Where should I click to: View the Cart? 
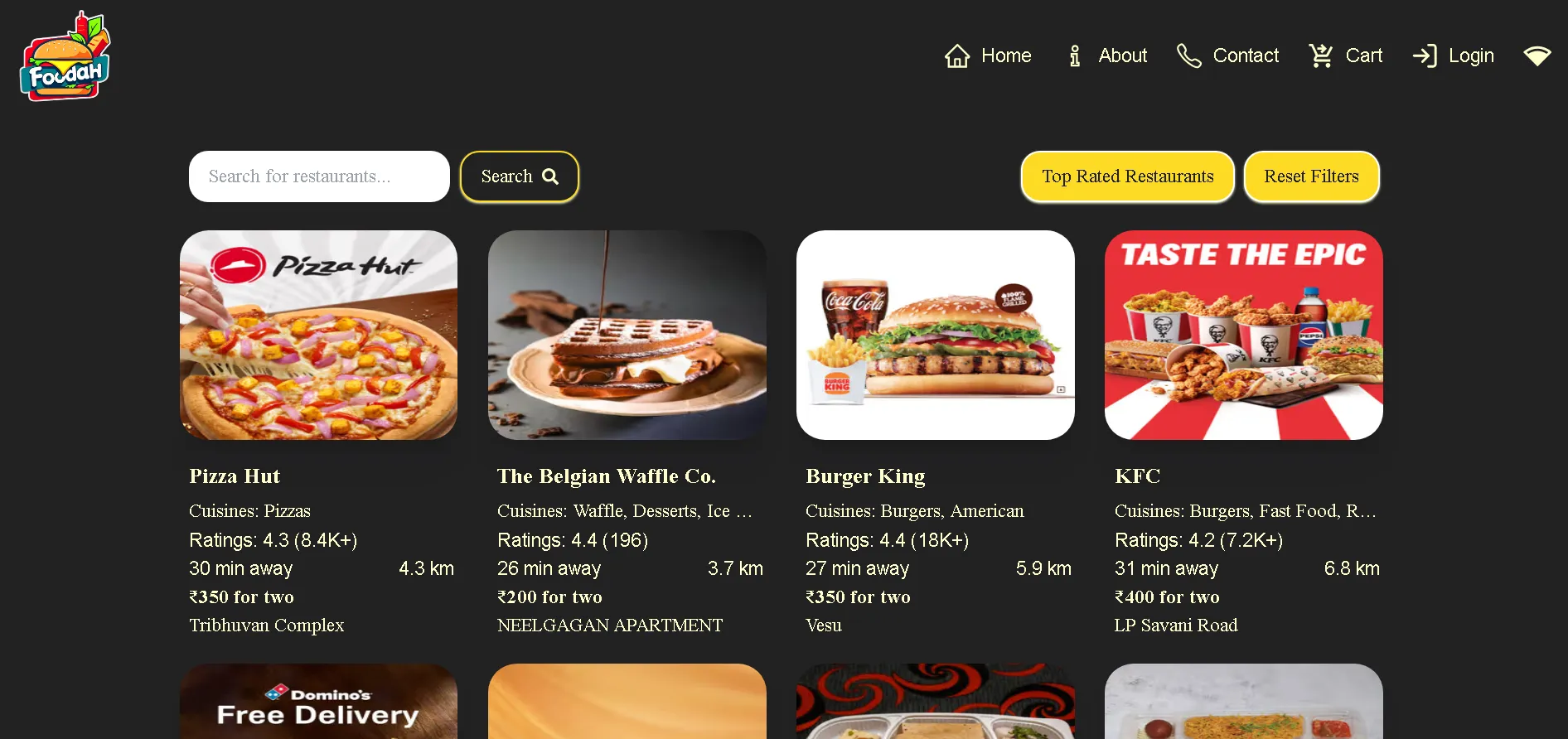[1346, 56]
